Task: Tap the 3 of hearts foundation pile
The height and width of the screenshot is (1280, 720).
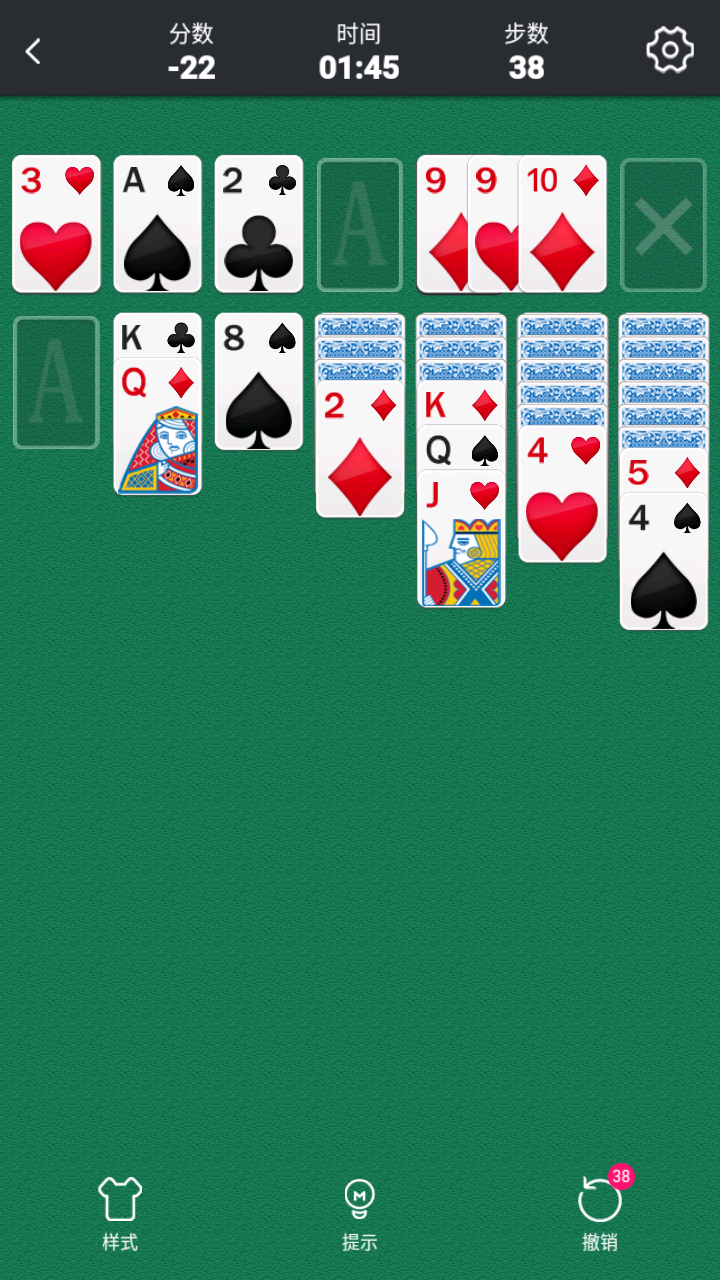Action: (x=57, y=225)
